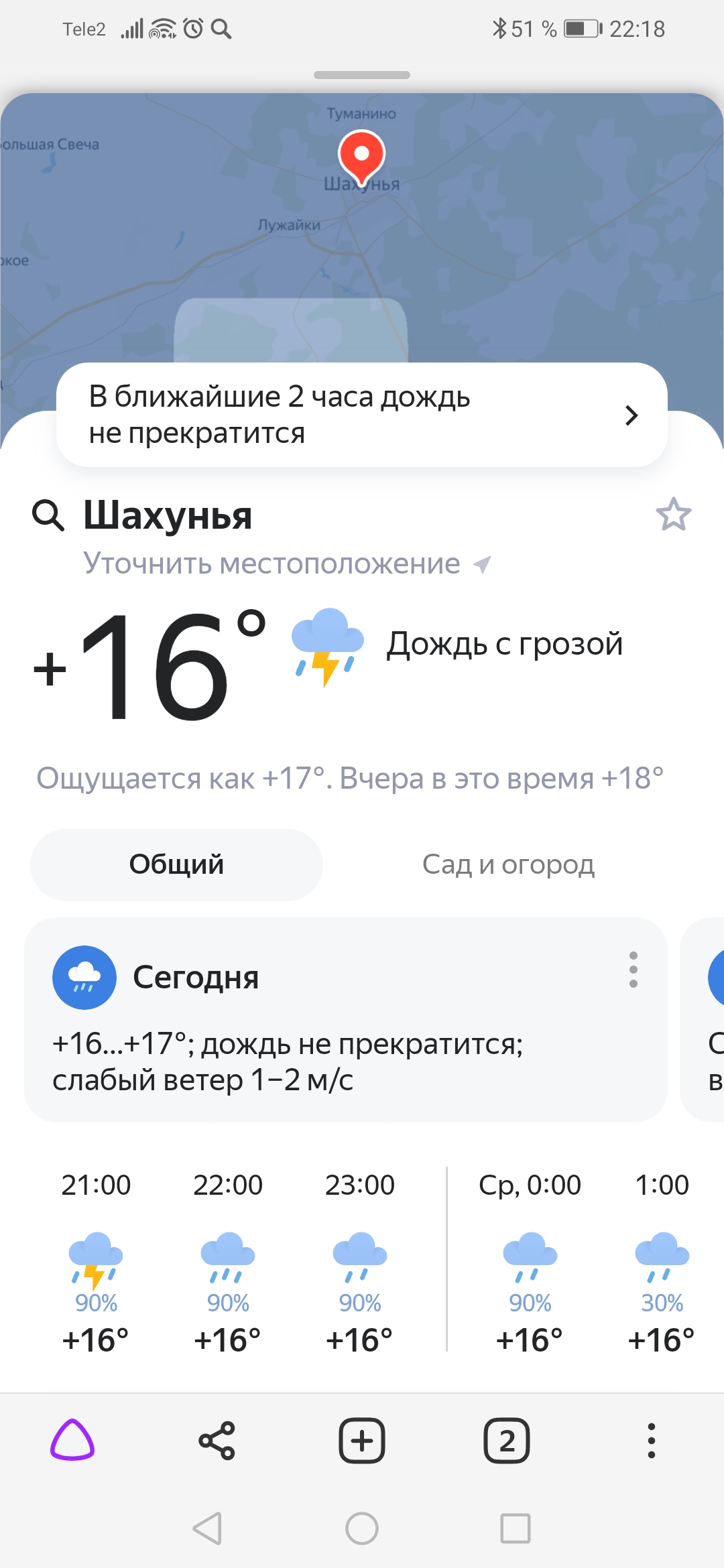Add Шахунья to favorites via the star
The height and width of the screenshot is (1568, 724).
[673, 515]
